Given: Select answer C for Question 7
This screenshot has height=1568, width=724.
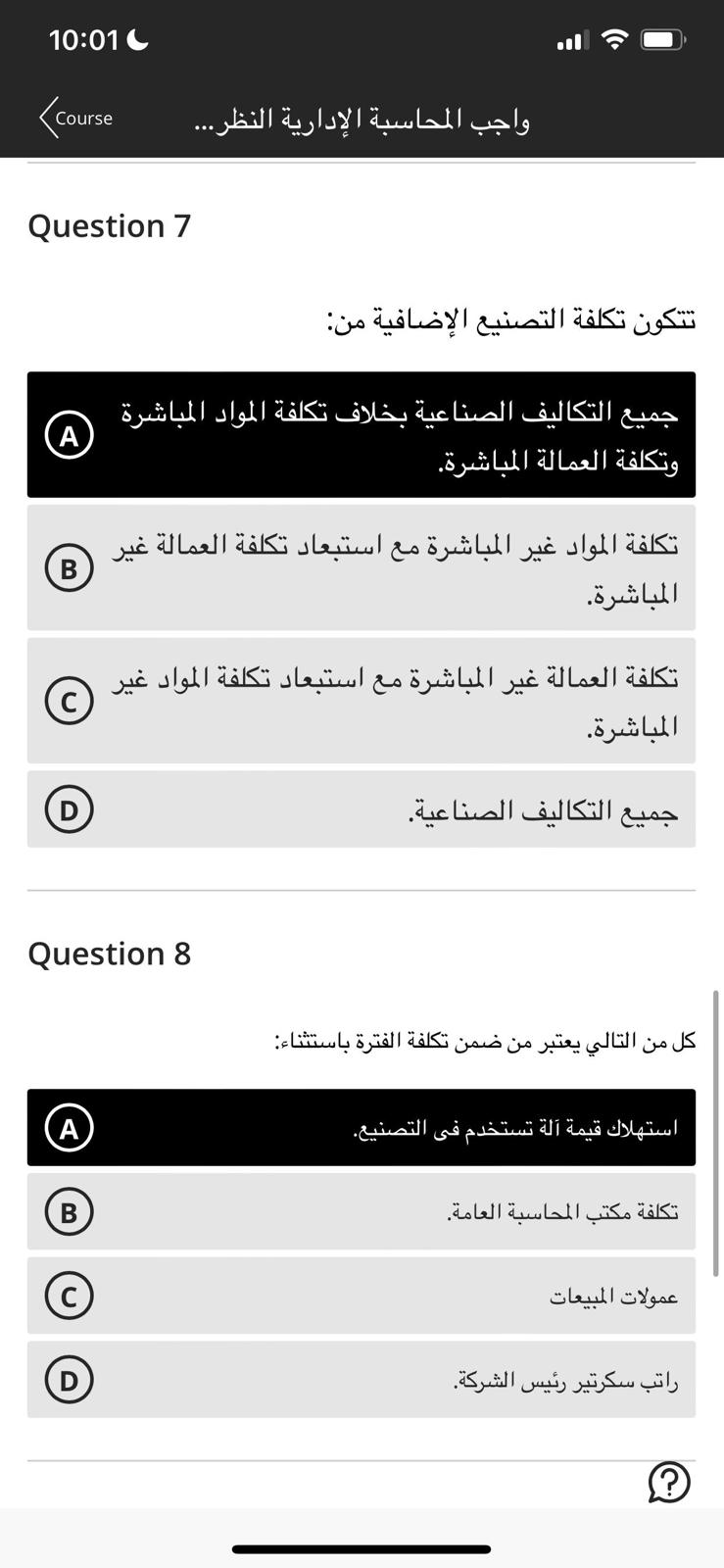Looking at the screenshot, I should (x=362, y=700).
